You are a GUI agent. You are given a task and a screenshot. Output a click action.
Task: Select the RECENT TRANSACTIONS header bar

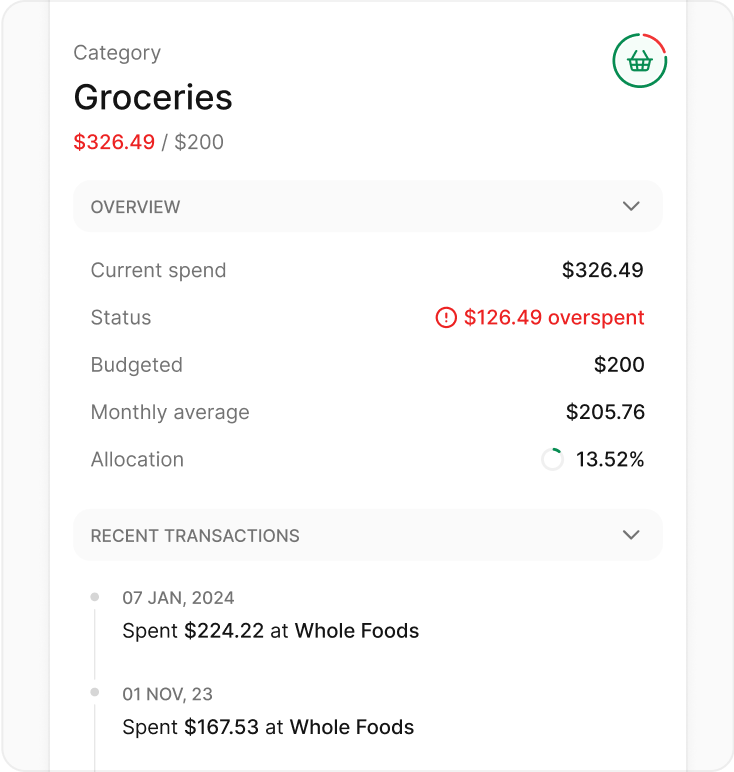click(367, 535)
